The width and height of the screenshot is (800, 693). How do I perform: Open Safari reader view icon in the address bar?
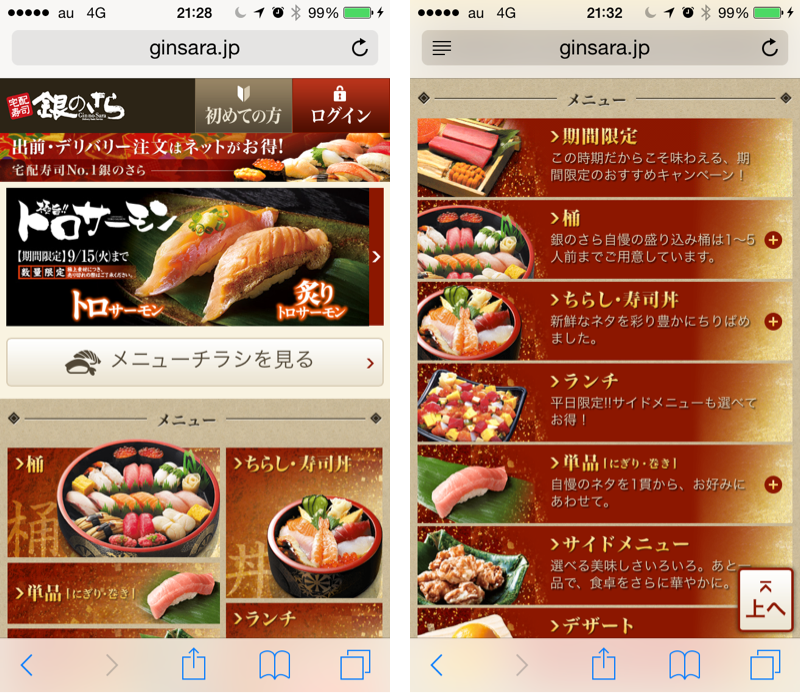(x=441, y=48)
